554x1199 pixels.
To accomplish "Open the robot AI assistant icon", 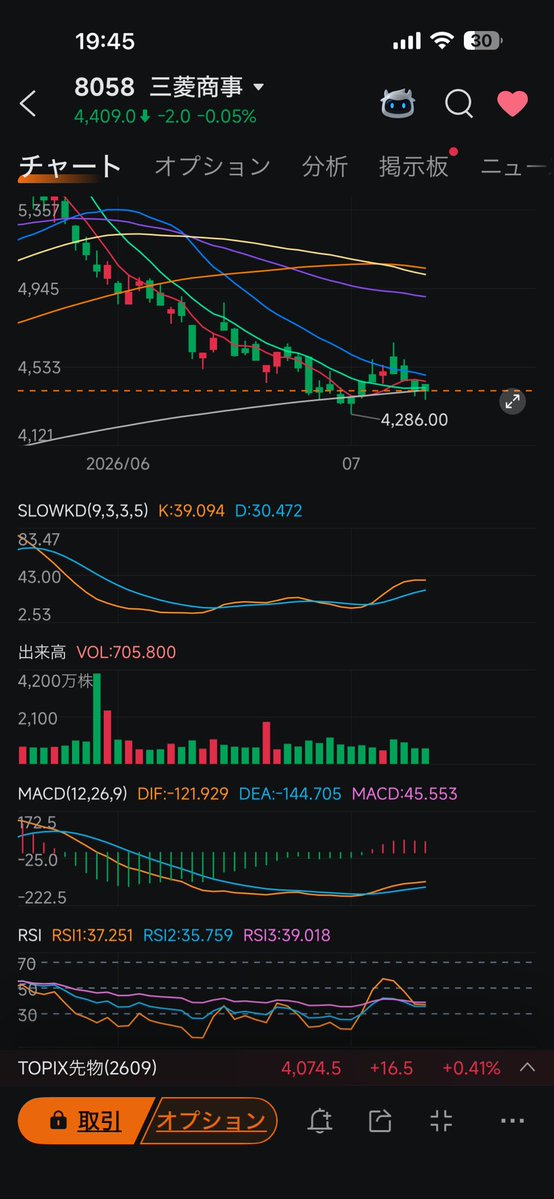I will coord(398,103).
